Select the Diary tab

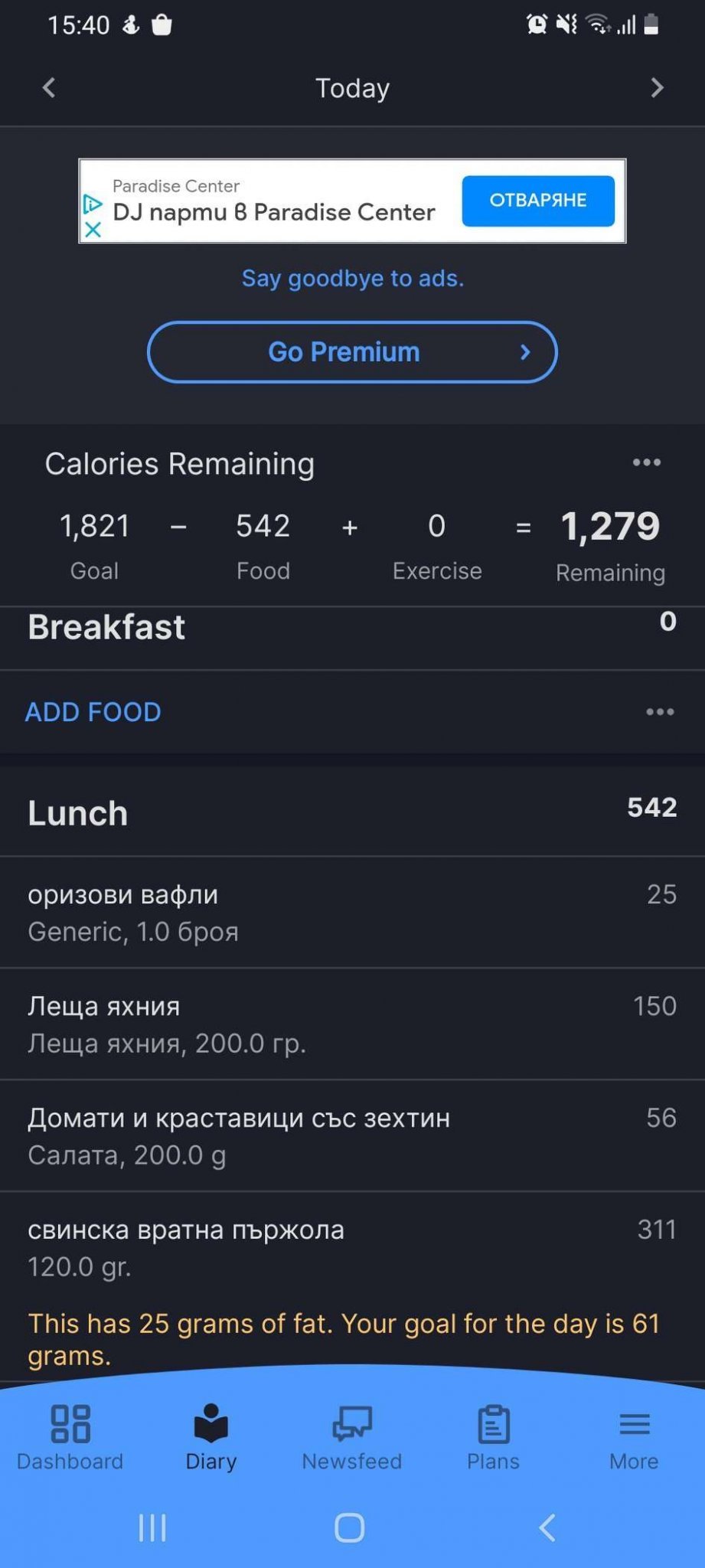tap(211, 1437)
